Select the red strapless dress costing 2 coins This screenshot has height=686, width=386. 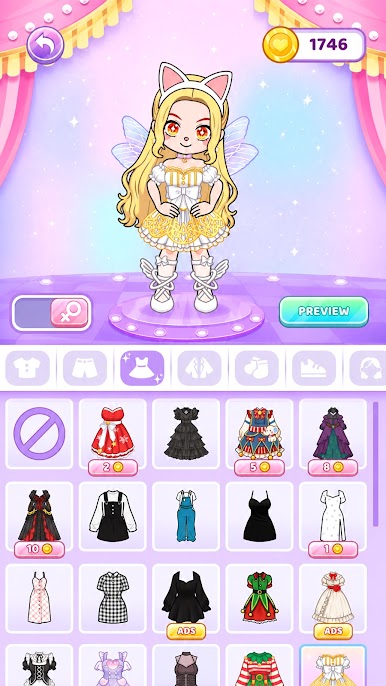[x=113, y=434]
